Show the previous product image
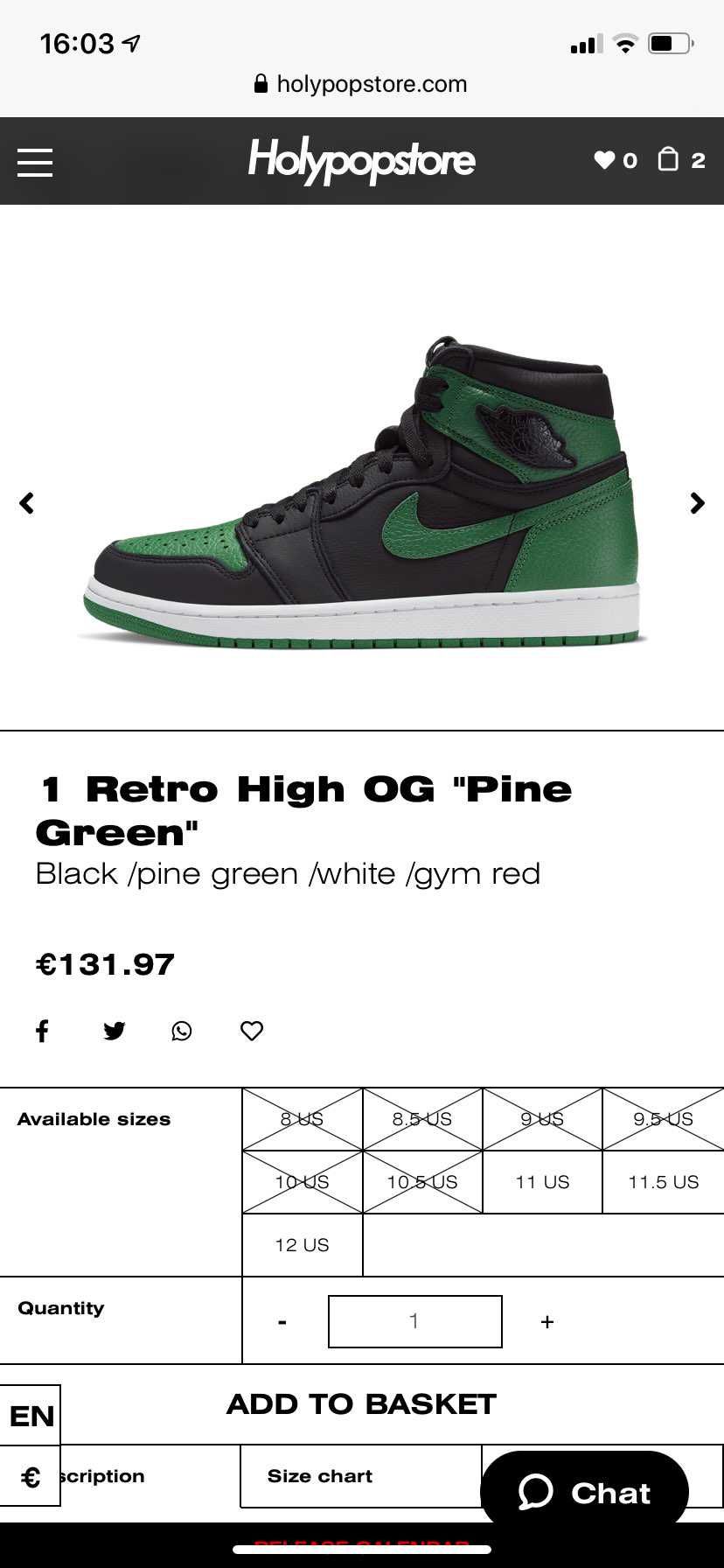724x1568 pixels. point(27,503)
